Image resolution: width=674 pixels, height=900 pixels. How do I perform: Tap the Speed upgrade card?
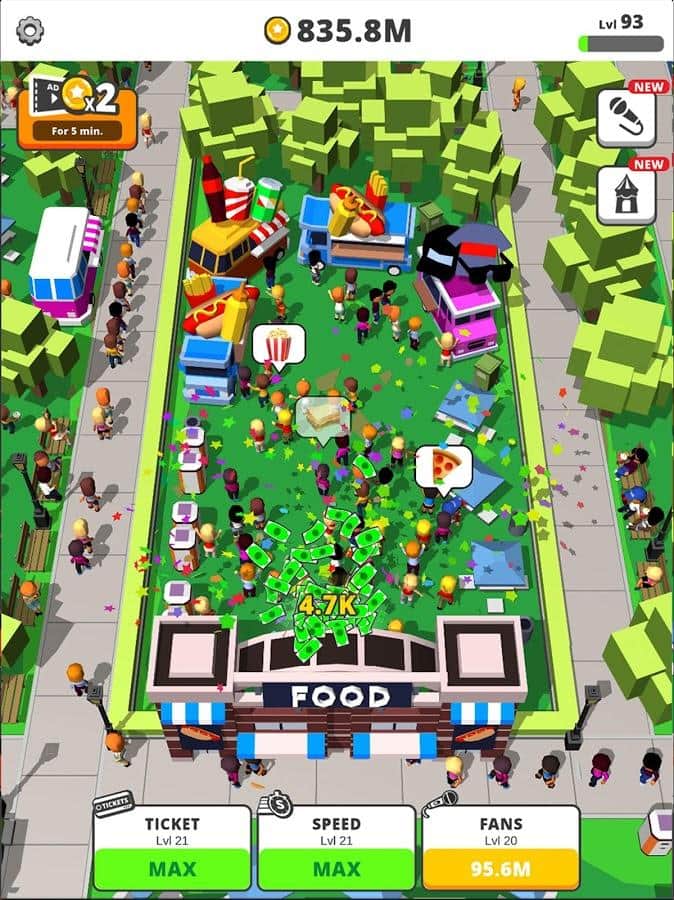point(336,847)
